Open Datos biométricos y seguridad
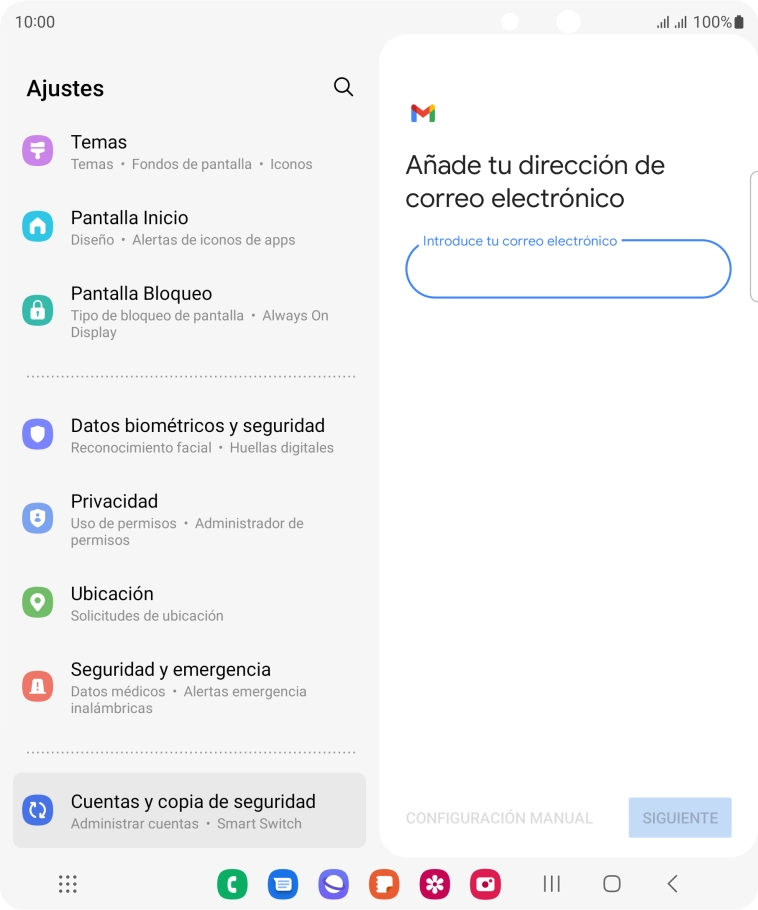758x910 pixels. click(x=190, y=436)
